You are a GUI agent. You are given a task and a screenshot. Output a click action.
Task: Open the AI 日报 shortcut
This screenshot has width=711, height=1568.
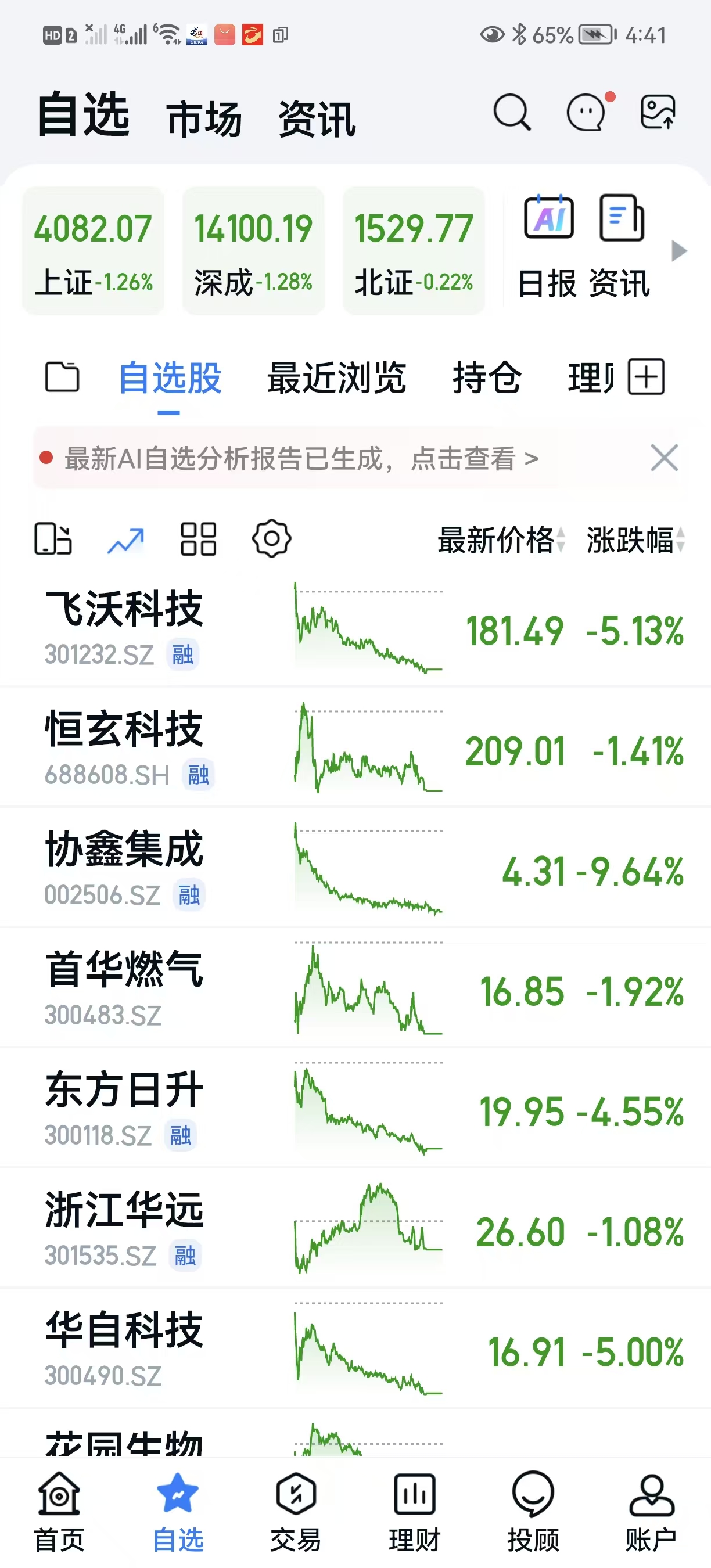[x=548, y=249]
